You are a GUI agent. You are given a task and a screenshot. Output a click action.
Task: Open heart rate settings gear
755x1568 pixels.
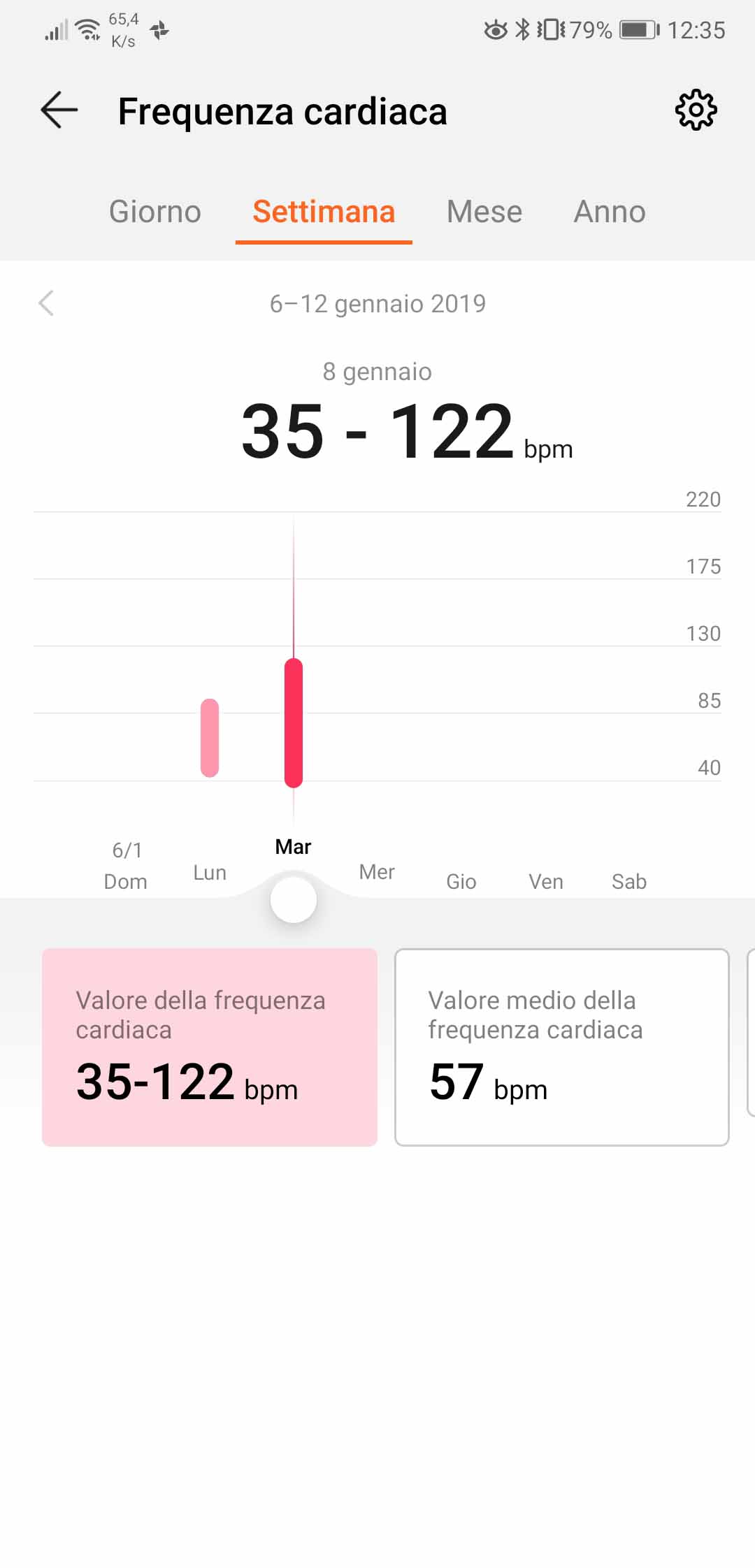point(696,110)
